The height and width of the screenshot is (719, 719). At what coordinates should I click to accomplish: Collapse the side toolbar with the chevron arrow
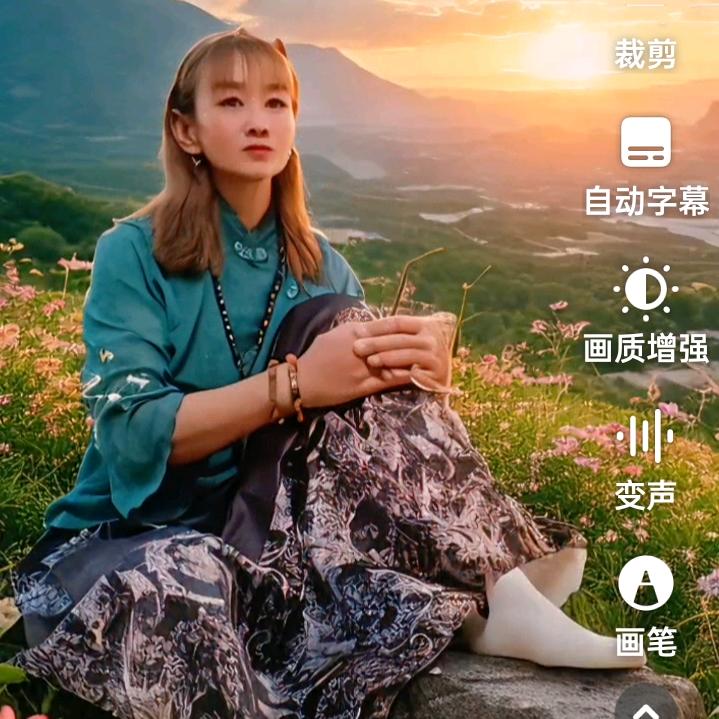click(646, 706)
